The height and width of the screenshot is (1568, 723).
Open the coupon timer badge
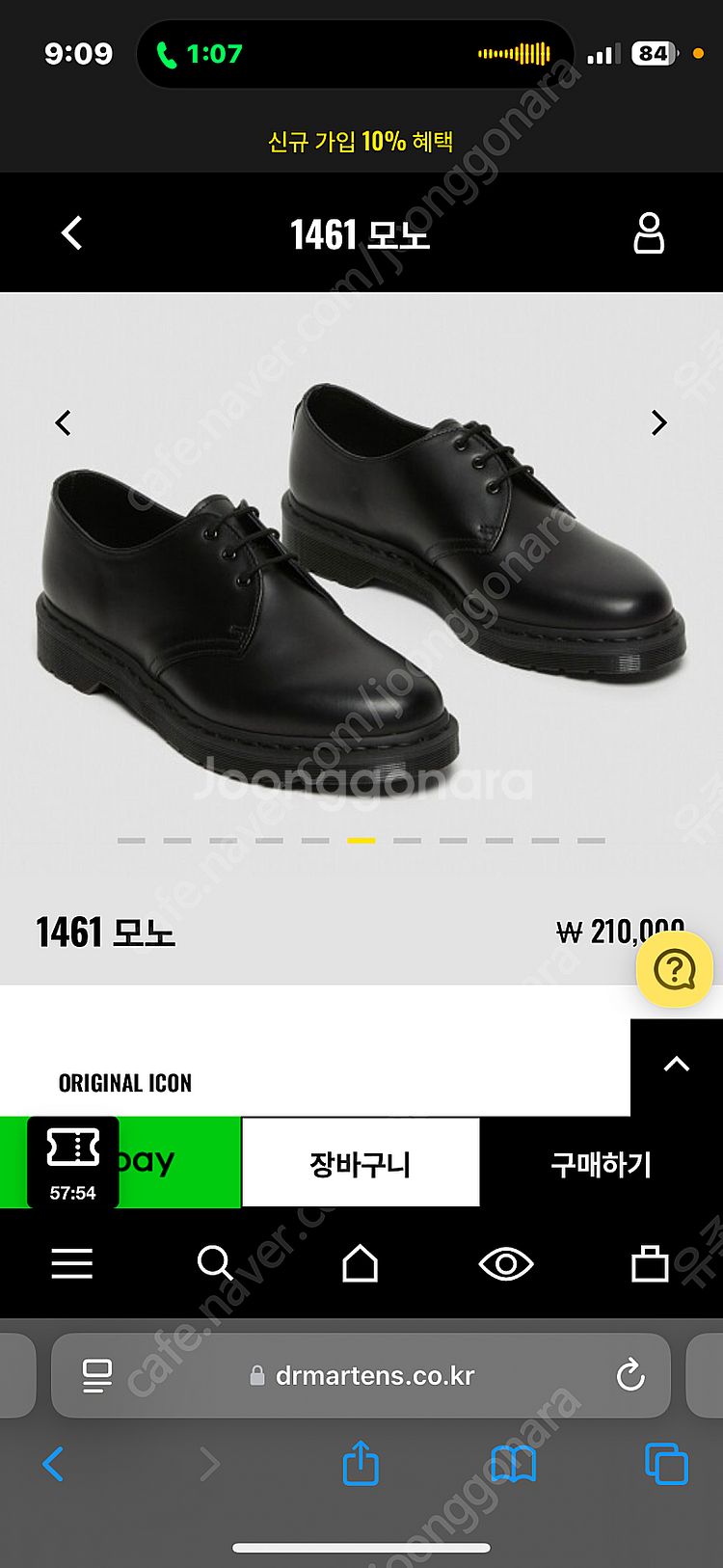(x=73, y=1163)
